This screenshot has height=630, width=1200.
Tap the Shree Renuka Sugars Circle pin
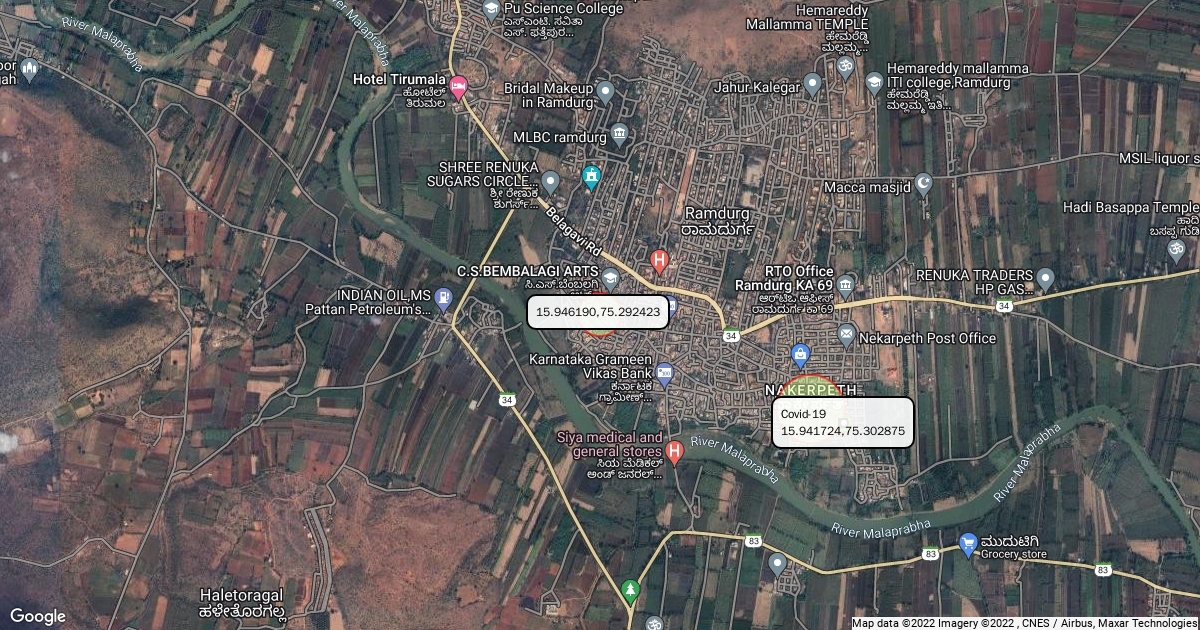coord(551,179)
